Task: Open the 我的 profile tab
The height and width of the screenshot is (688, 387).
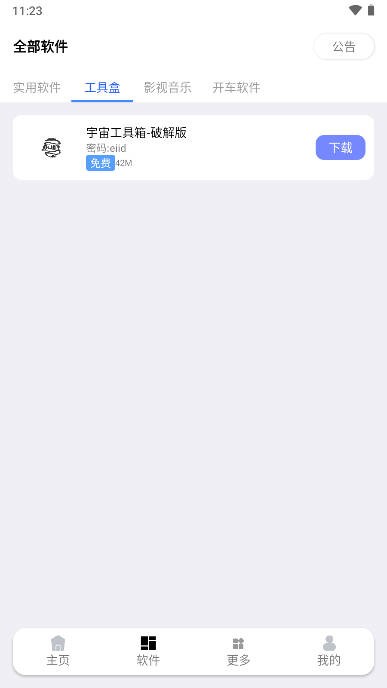Action: pos(329,651)
